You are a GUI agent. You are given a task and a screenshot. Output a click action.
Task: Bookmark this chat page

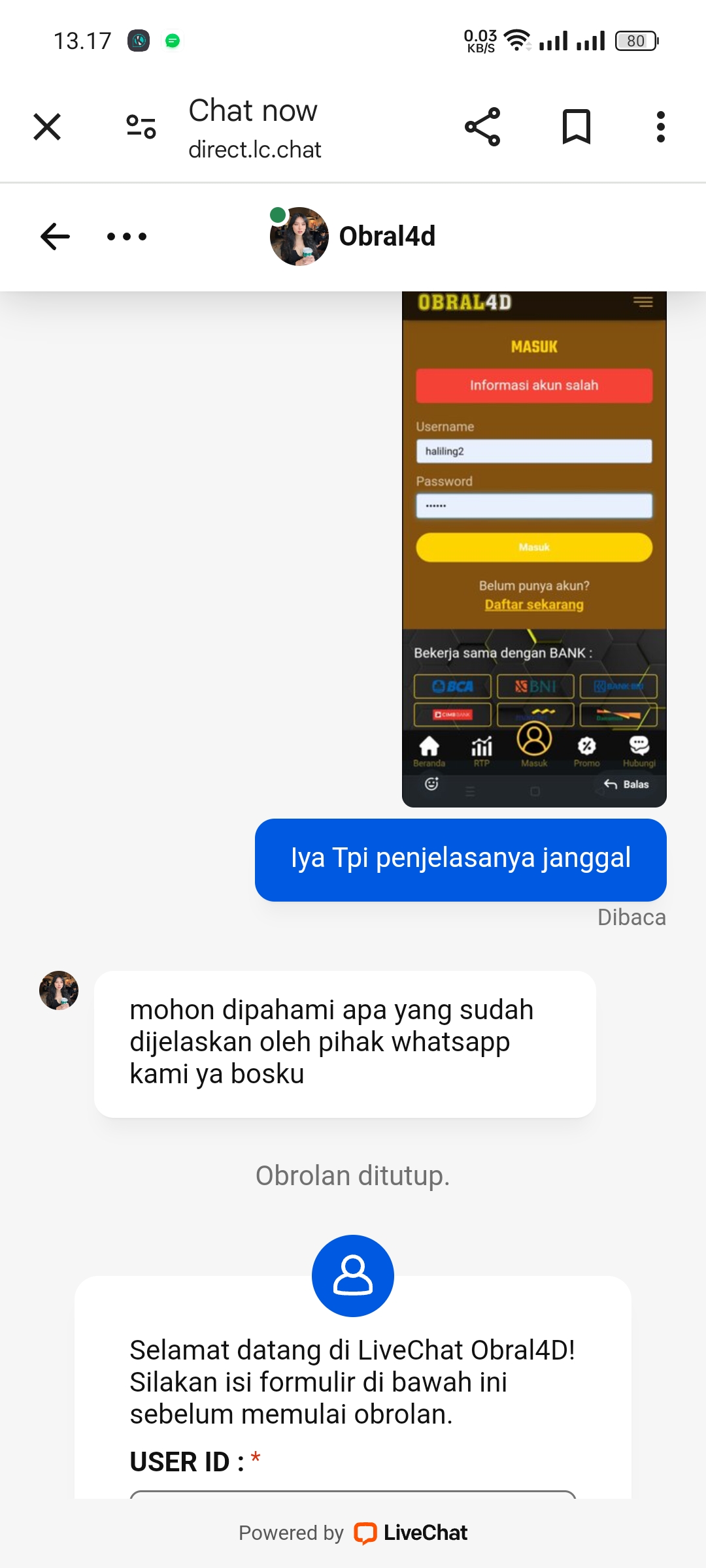[x=576, y=127]
